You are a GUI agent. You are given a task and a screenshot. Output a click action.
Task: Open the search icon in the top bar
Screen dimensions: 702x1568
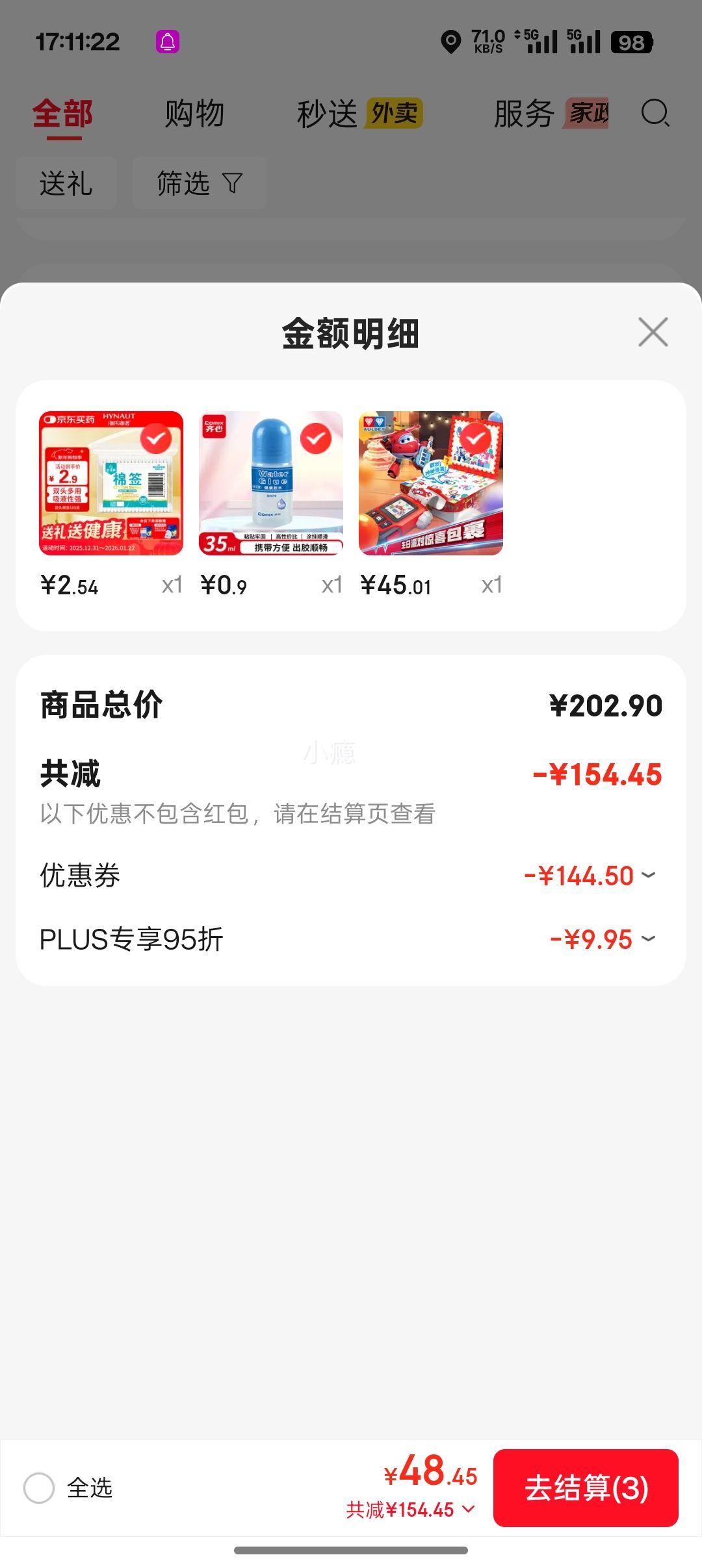click(x=655, y=114)
